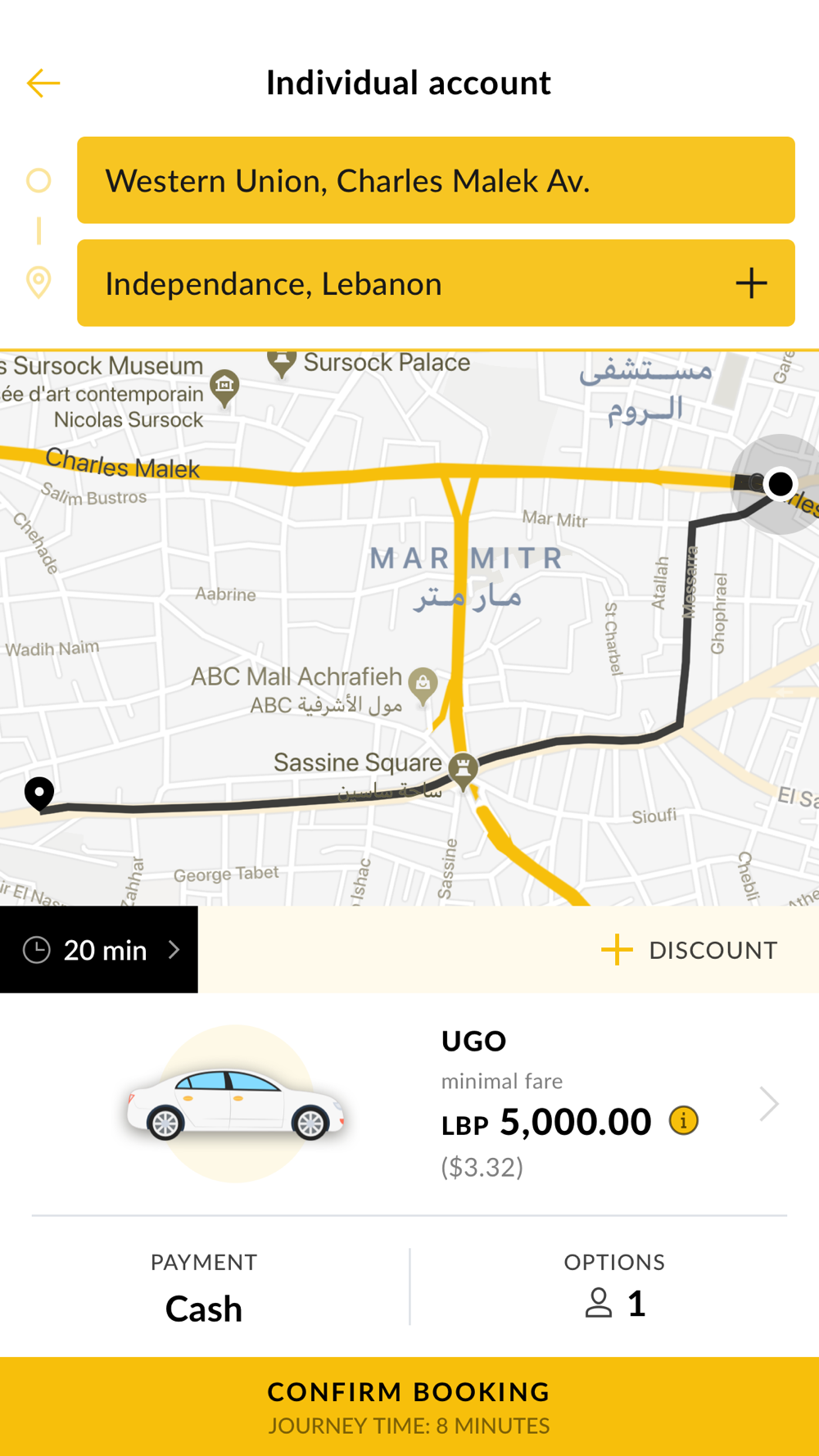Change the Independance, Lebanon destination
Viewport: 819px width, 1456px height.
401,283
